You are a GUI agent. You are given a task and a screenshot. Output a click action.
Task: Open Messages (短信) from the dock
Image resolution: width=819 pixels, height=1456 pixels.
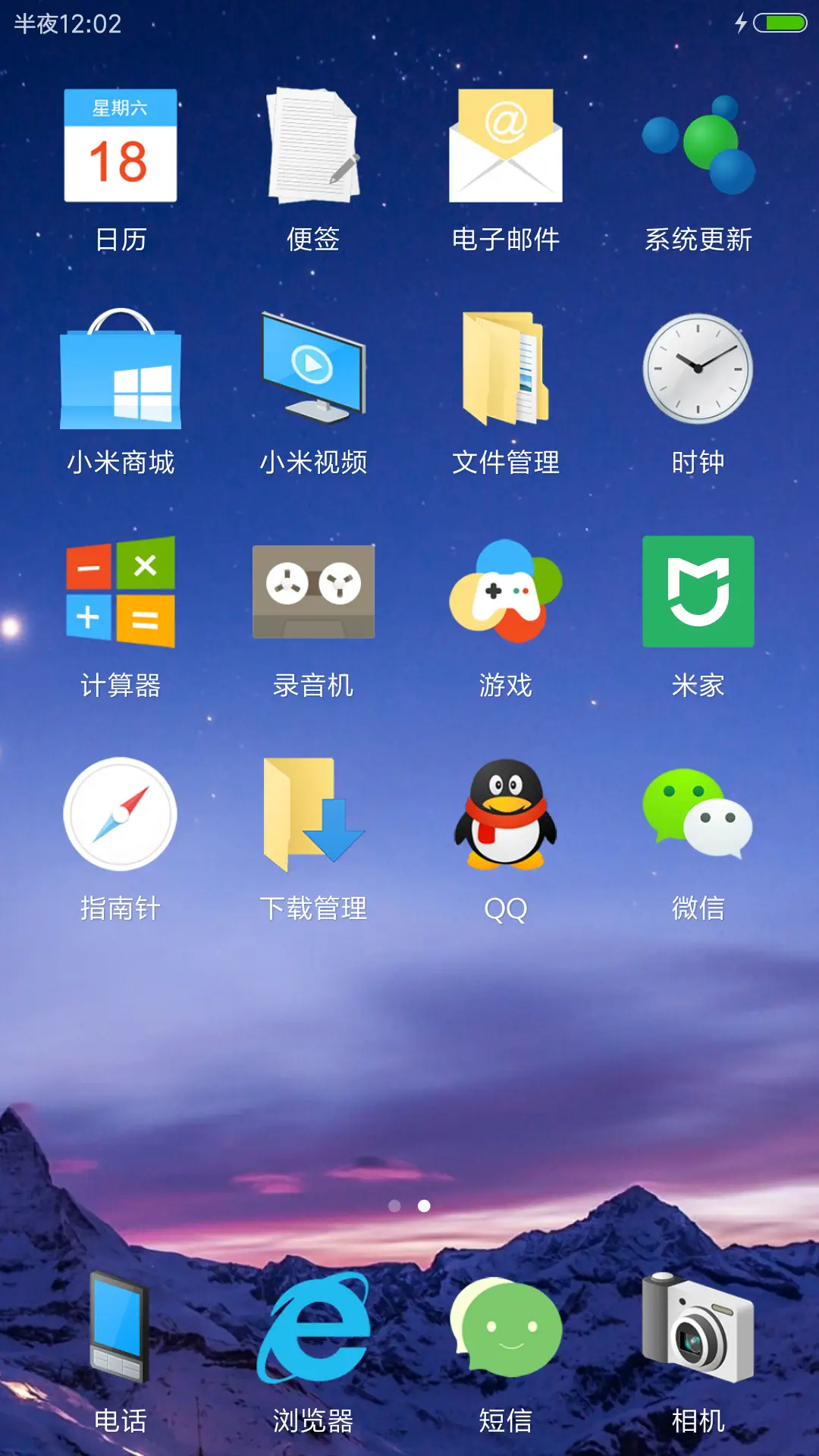pos(505,1335)
